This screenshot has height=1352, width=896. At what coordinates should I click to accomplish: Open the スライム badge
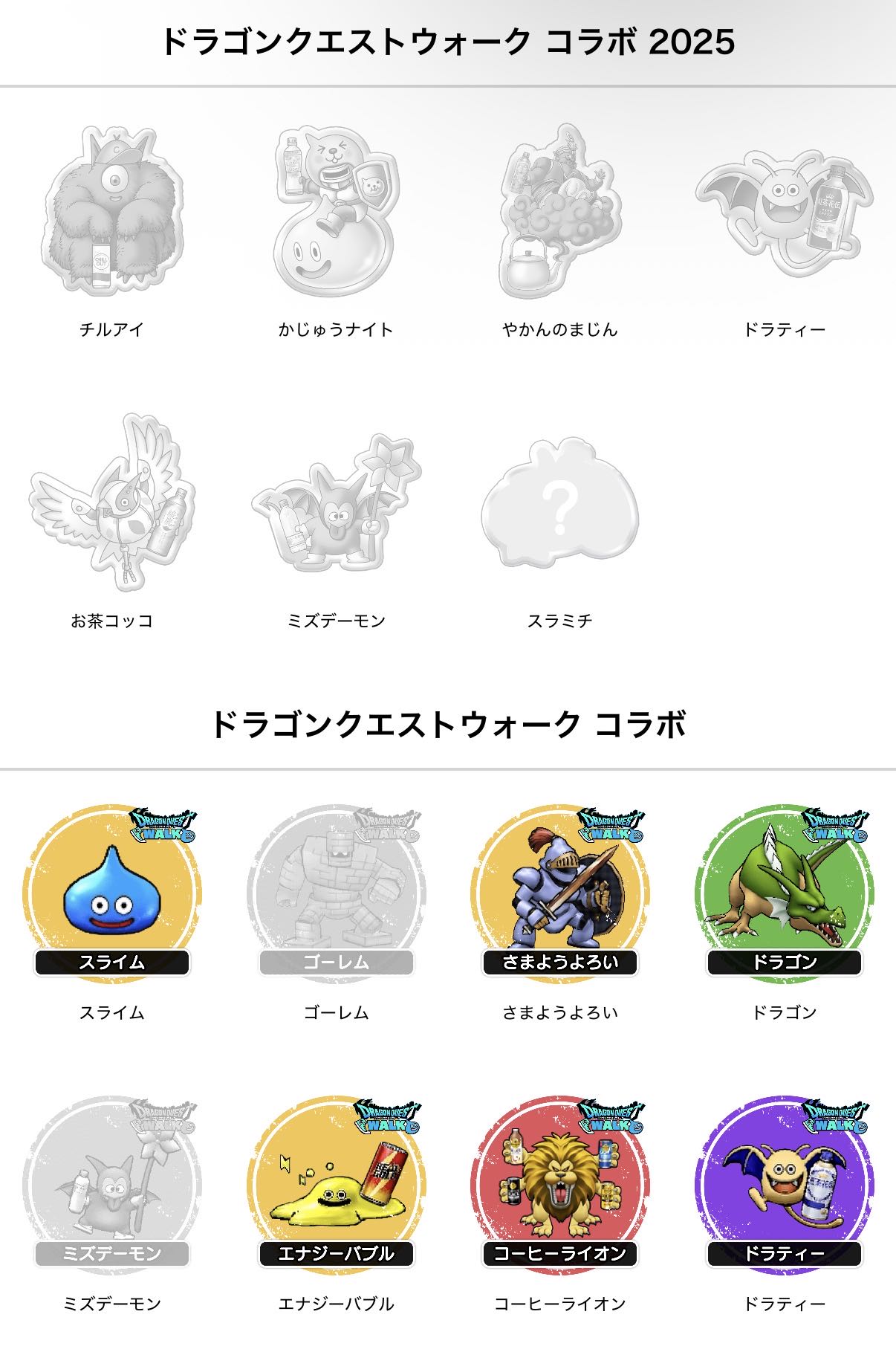click(111, 892)
